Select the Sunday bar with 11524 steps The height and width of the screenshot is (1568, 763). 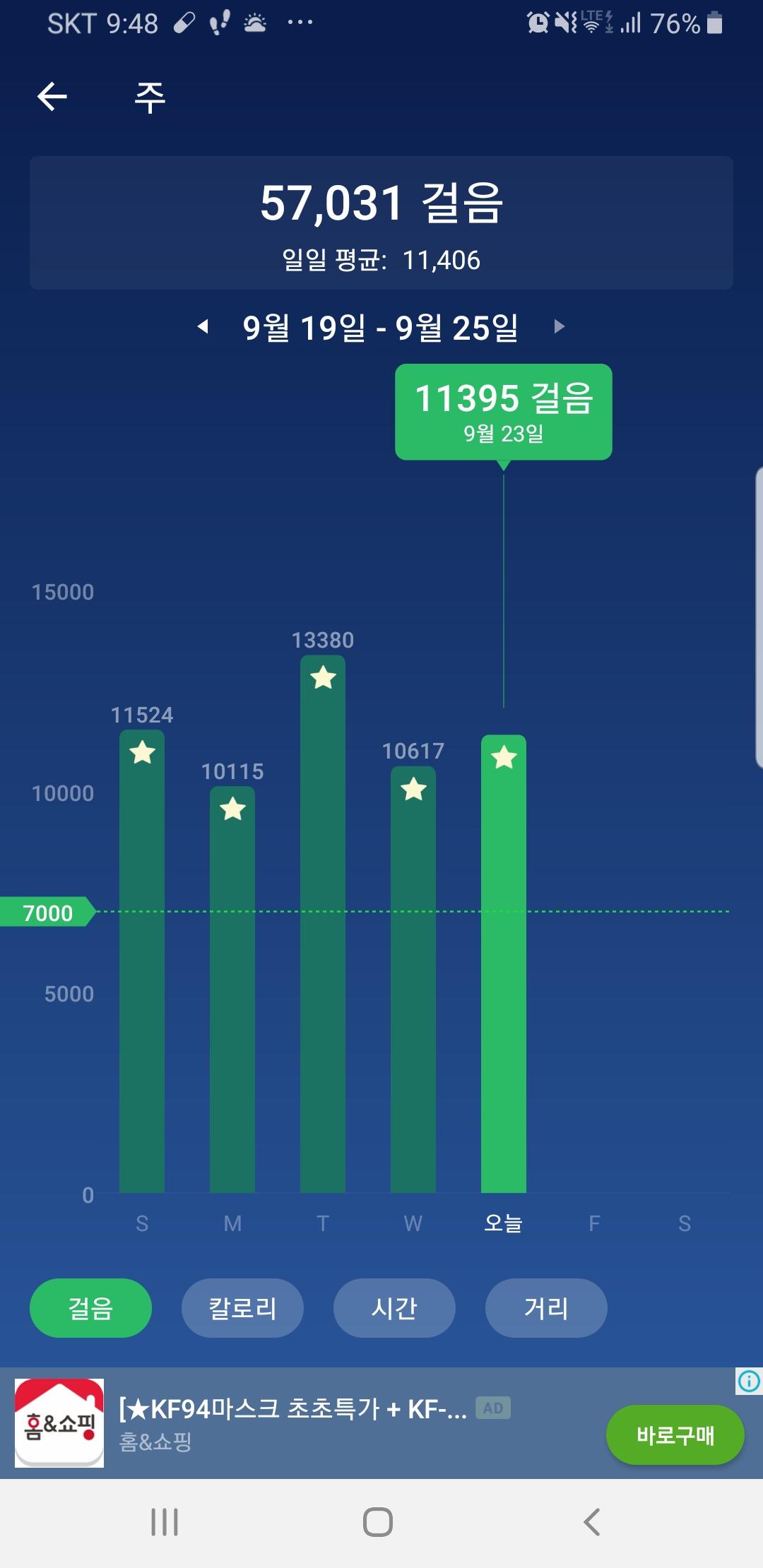[142, 961]
